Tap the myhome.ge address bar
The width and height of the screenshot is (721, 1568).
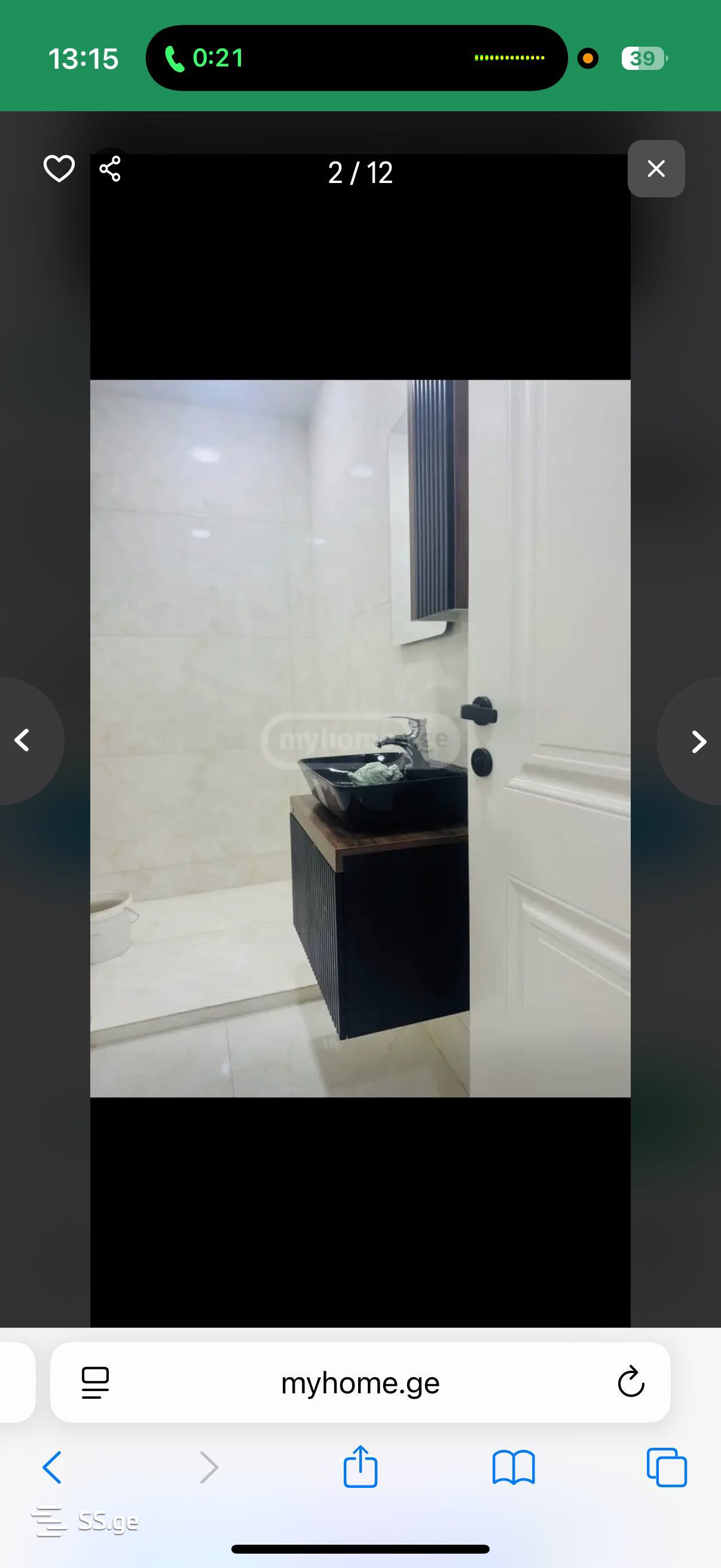(360, 1383)
